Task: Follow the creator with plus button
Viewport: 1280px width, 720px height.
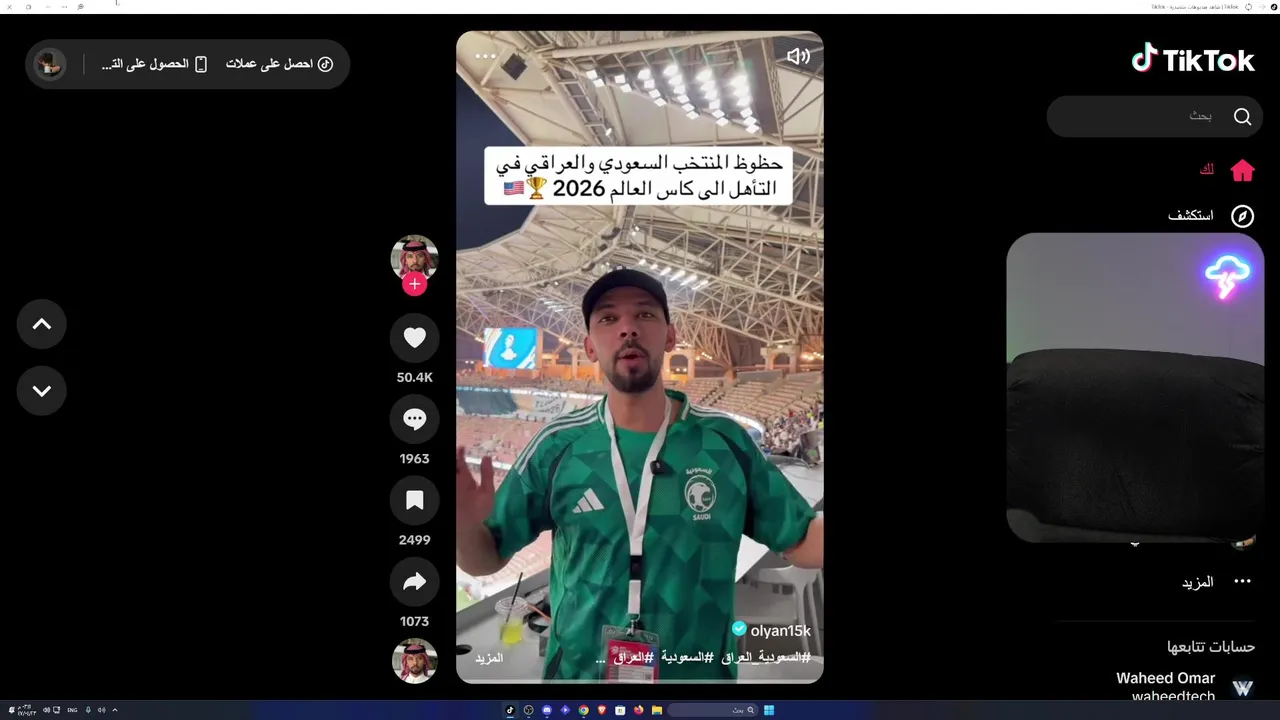Action: pyautogui.click(x=414, y=284)
